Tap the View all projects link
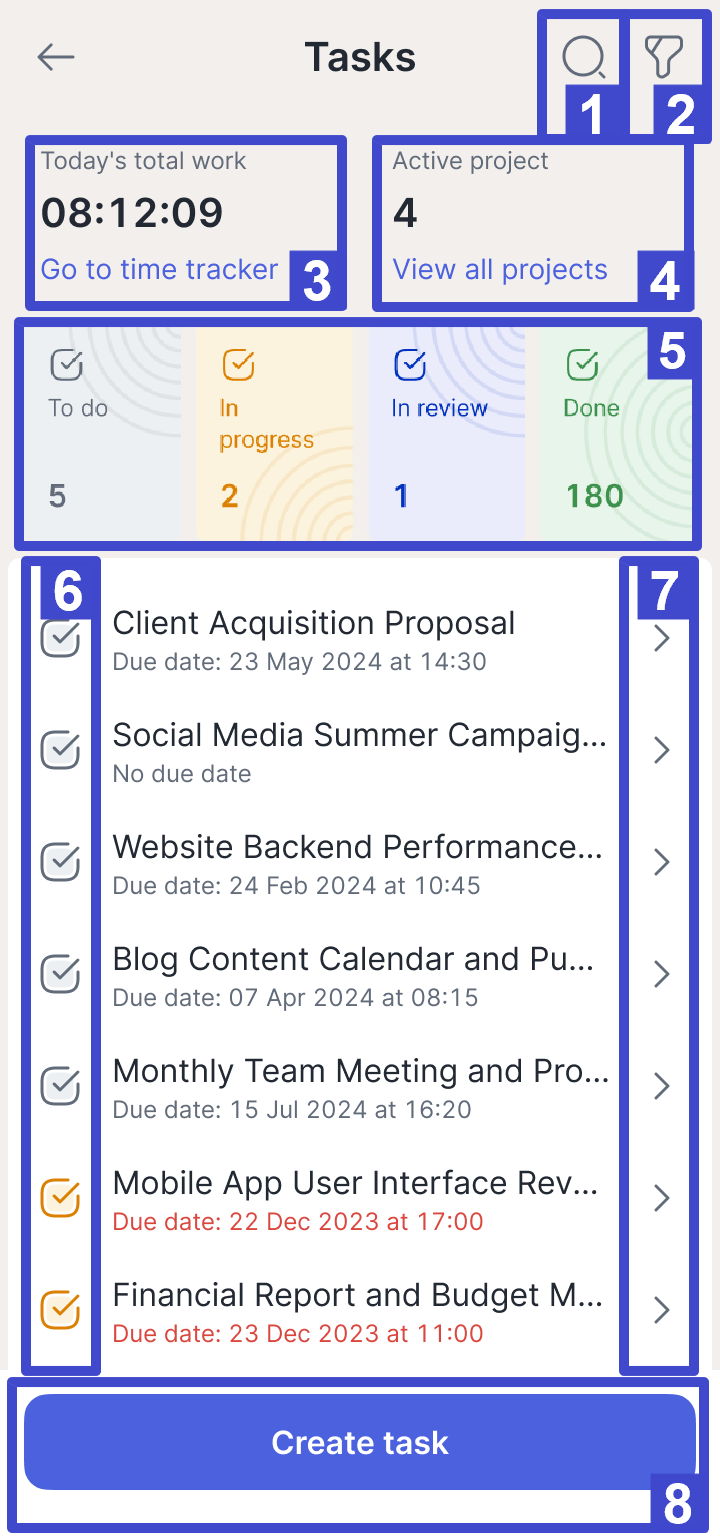The image size is (720, 1539). click(500, 269)
